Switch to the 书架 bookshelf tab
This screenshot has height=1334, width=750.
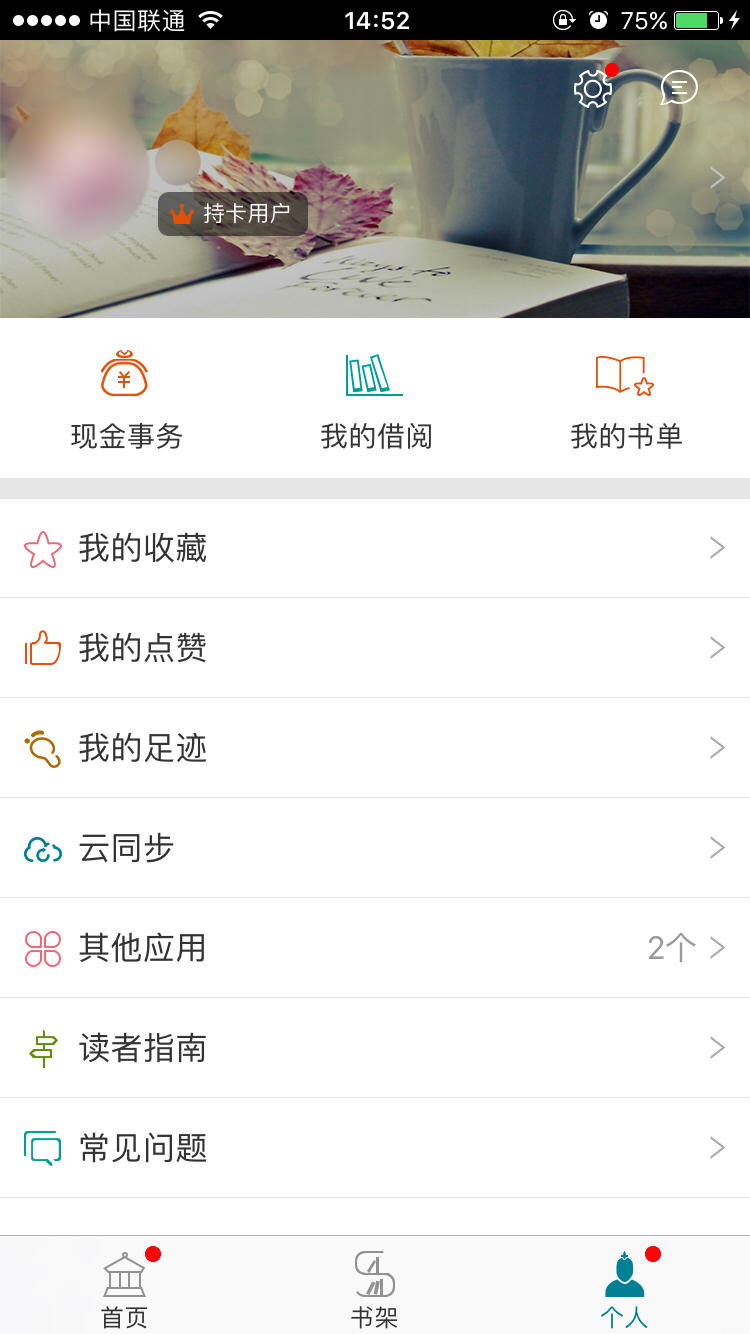374,1285
